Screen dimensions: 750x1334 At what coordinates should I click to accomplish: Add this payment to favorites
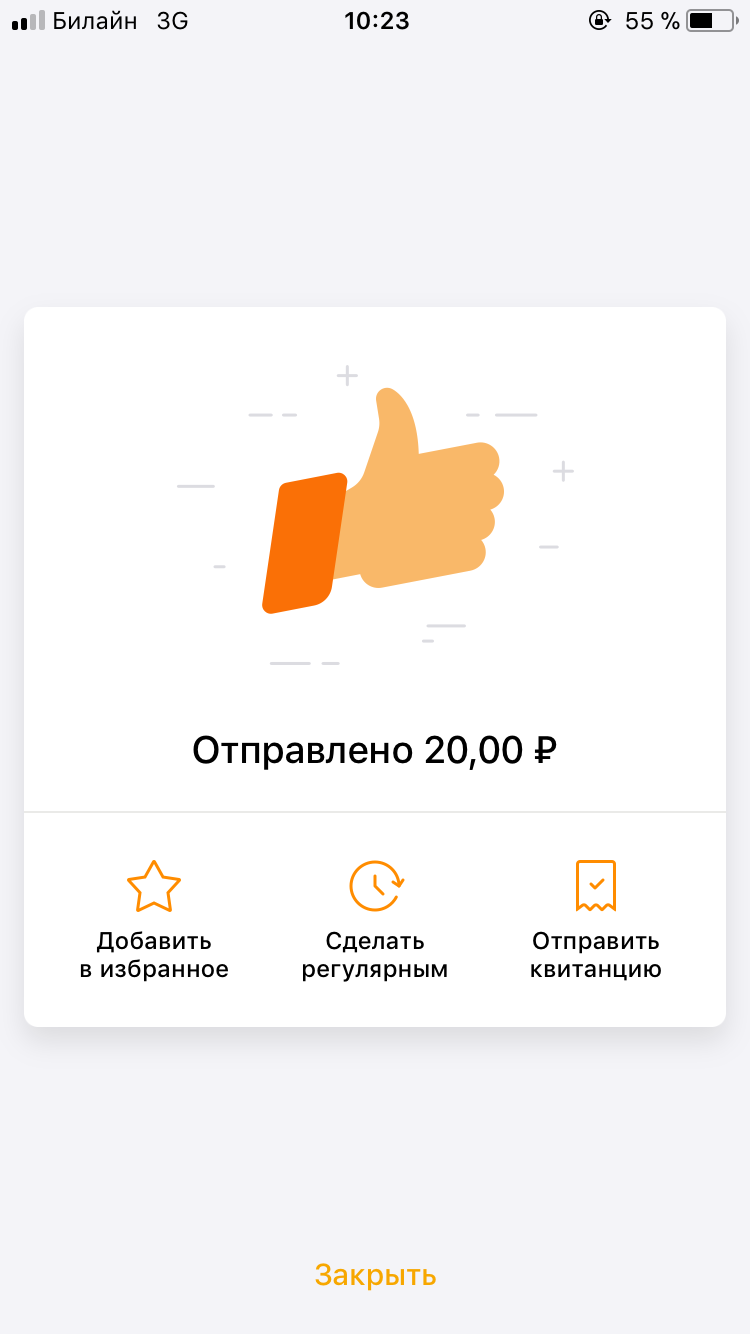154,918
